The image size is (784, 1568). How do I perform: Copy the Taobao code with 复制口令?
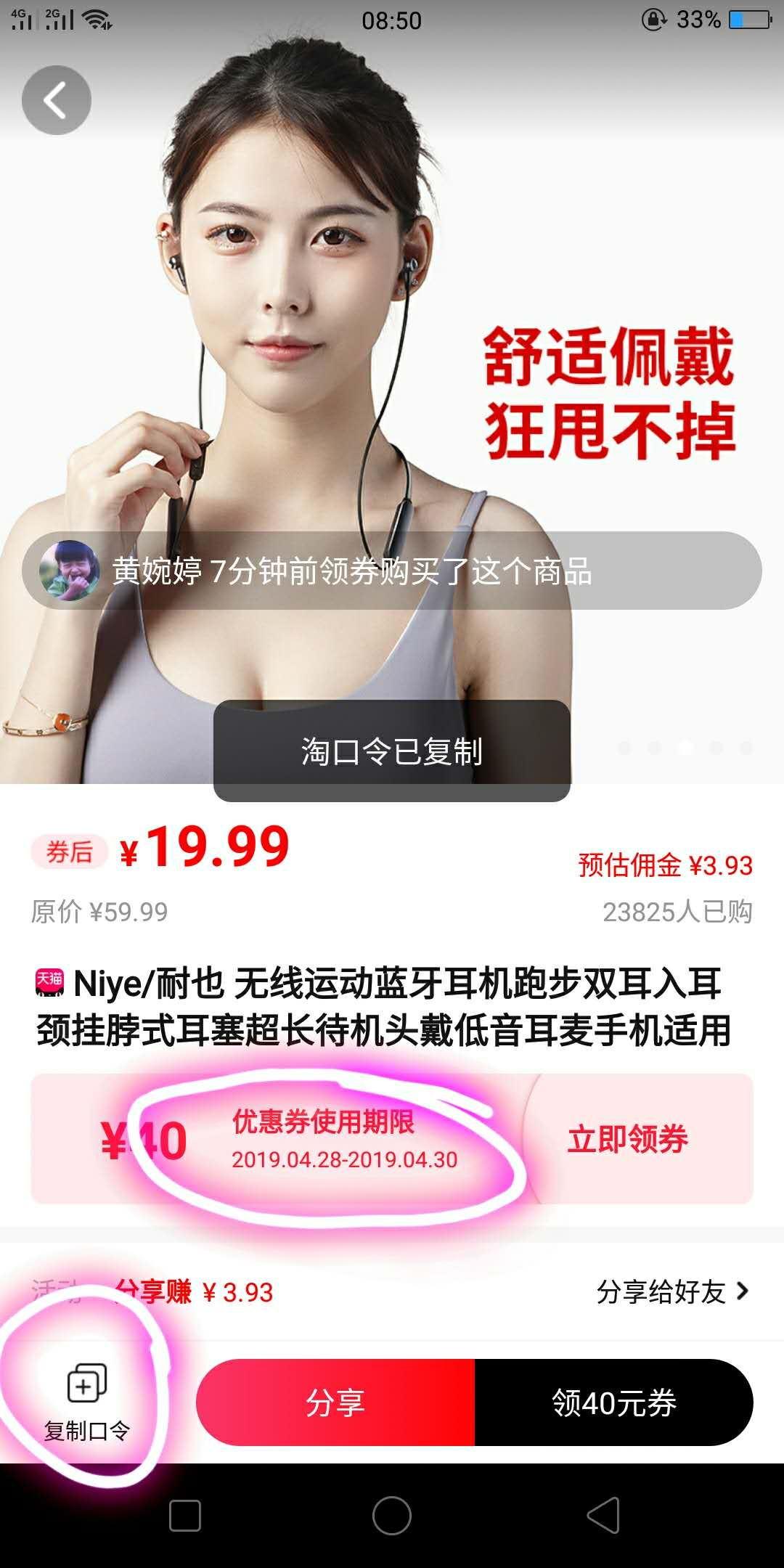86,1402
